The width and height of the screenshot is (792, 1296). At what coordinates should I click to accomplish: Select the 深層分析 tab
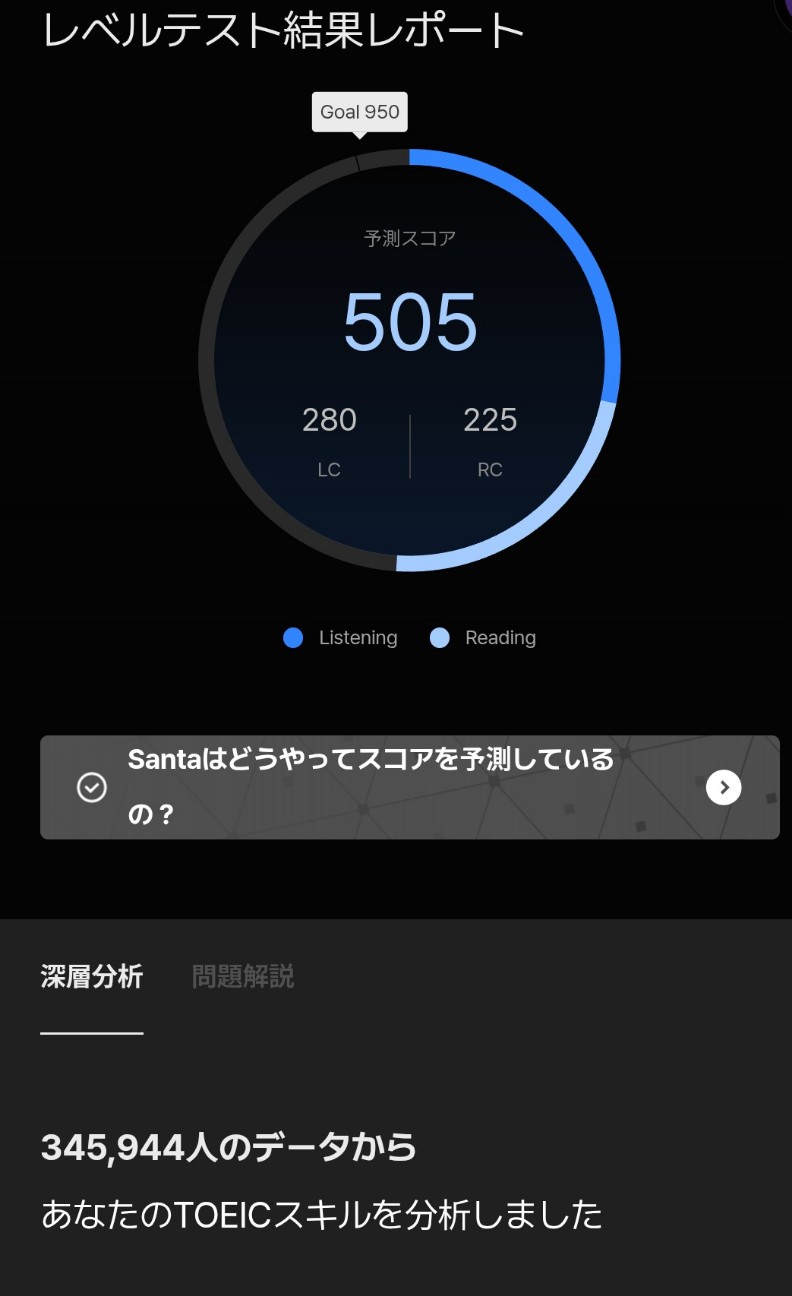(92, 977)
